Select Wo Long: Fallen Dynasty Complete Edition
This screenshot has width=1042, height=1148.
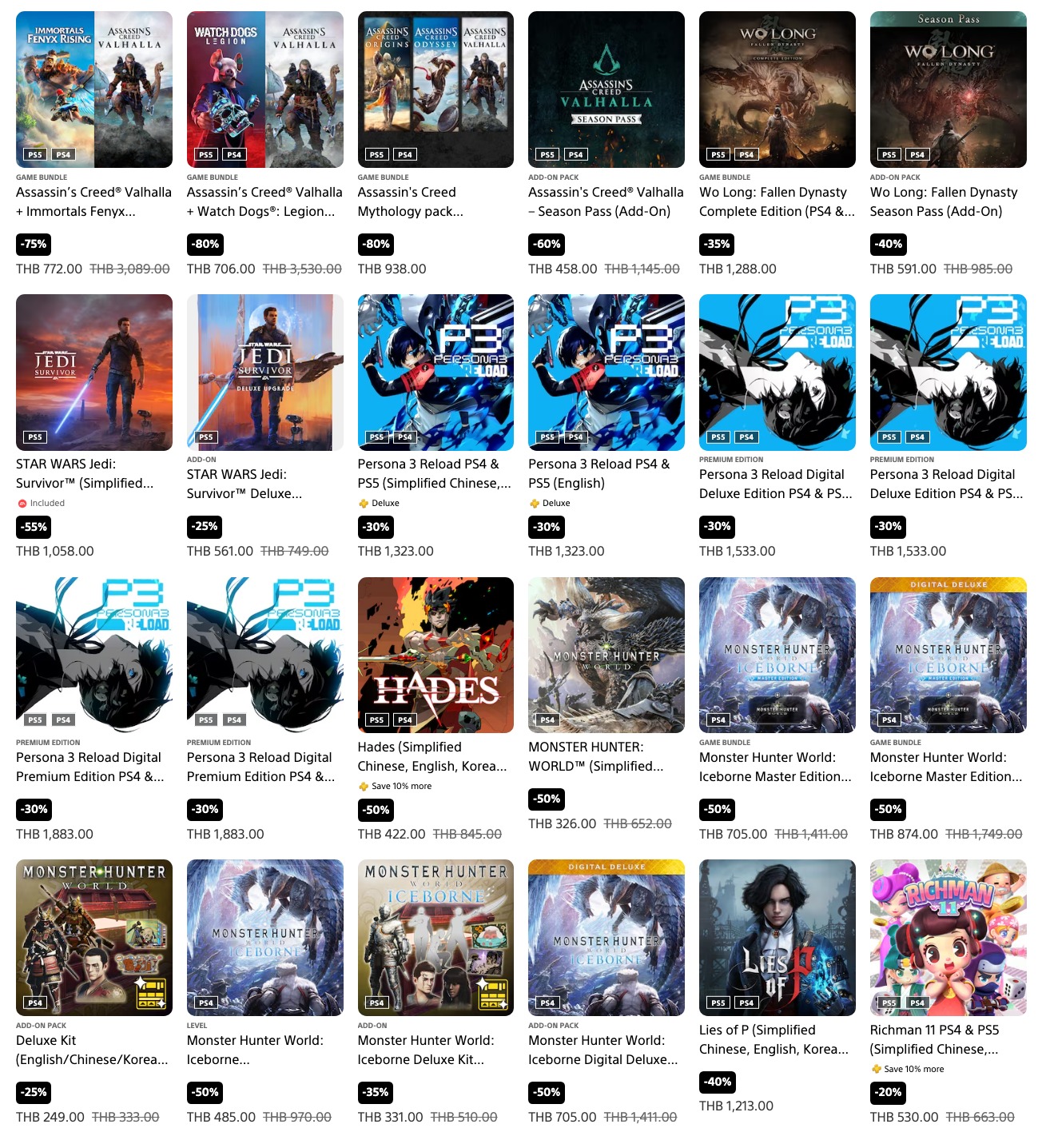777,90
